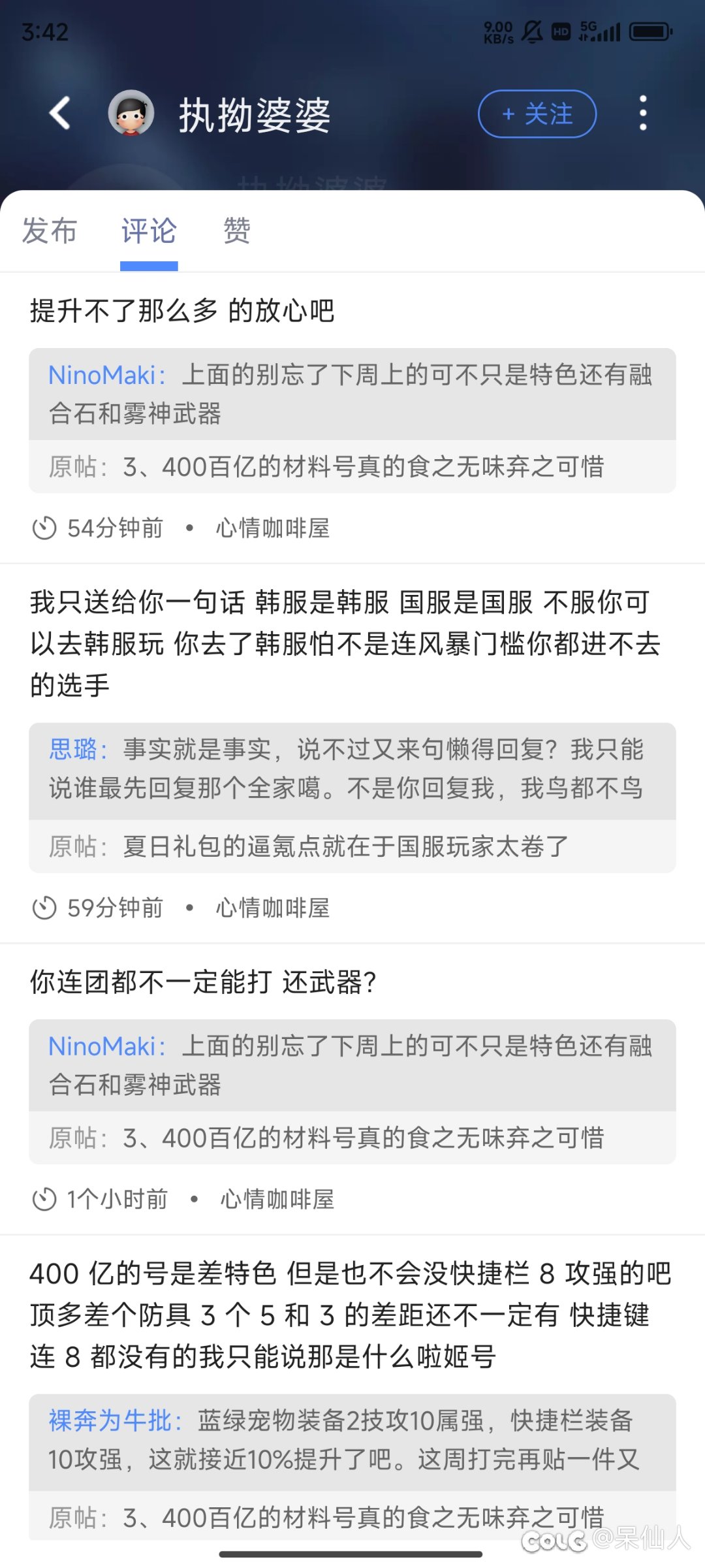Open the three-dot overflow menu
This screenshot has width=705, height=1568.
click(643, 113)
